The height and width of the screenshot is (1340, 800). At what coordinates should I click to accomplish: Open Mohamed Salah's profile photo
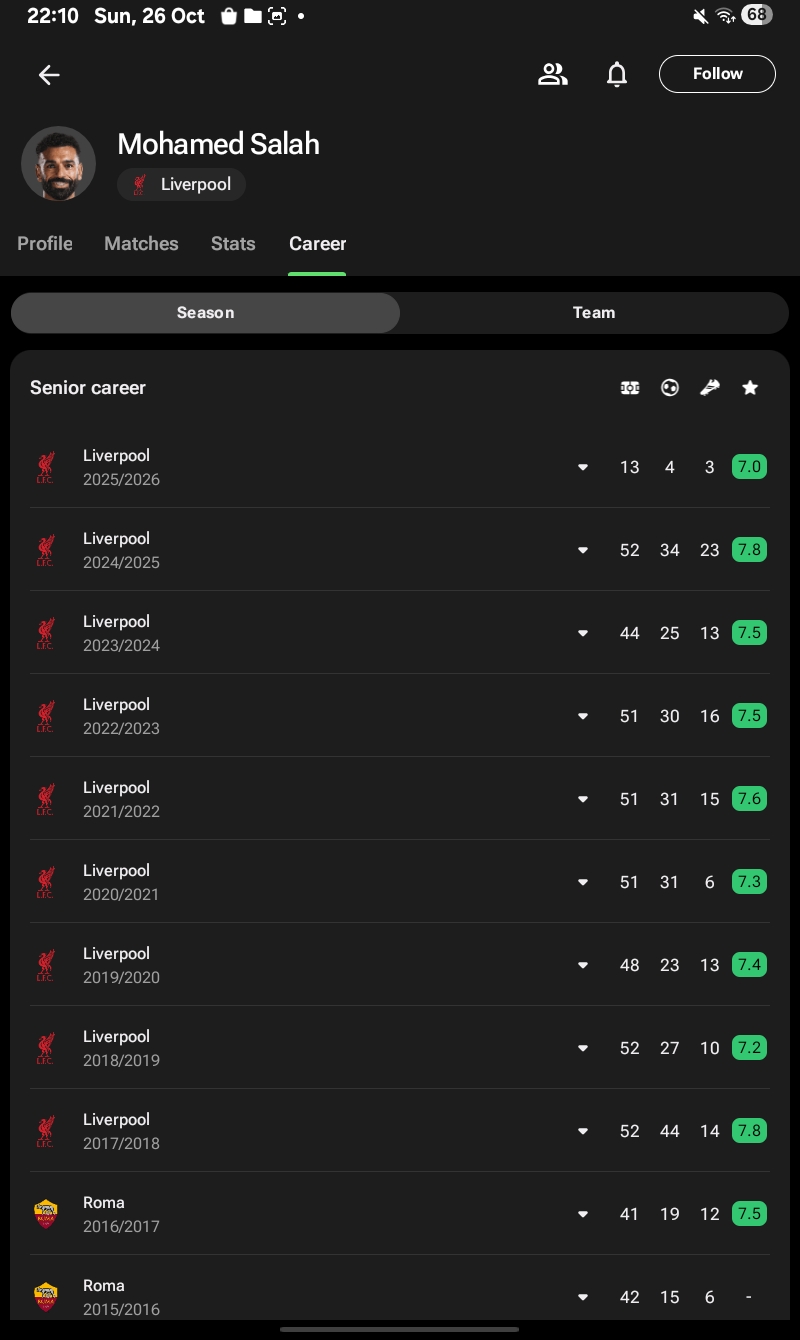(59, 164)
